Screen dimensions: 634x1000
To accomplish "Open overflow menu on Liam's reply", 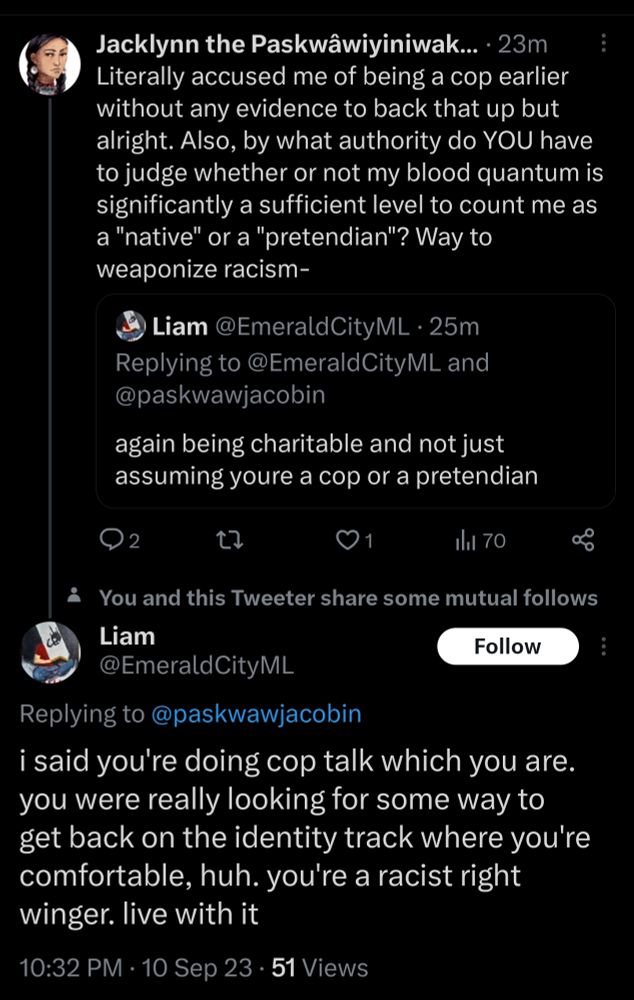I will [x=603, y=647].
